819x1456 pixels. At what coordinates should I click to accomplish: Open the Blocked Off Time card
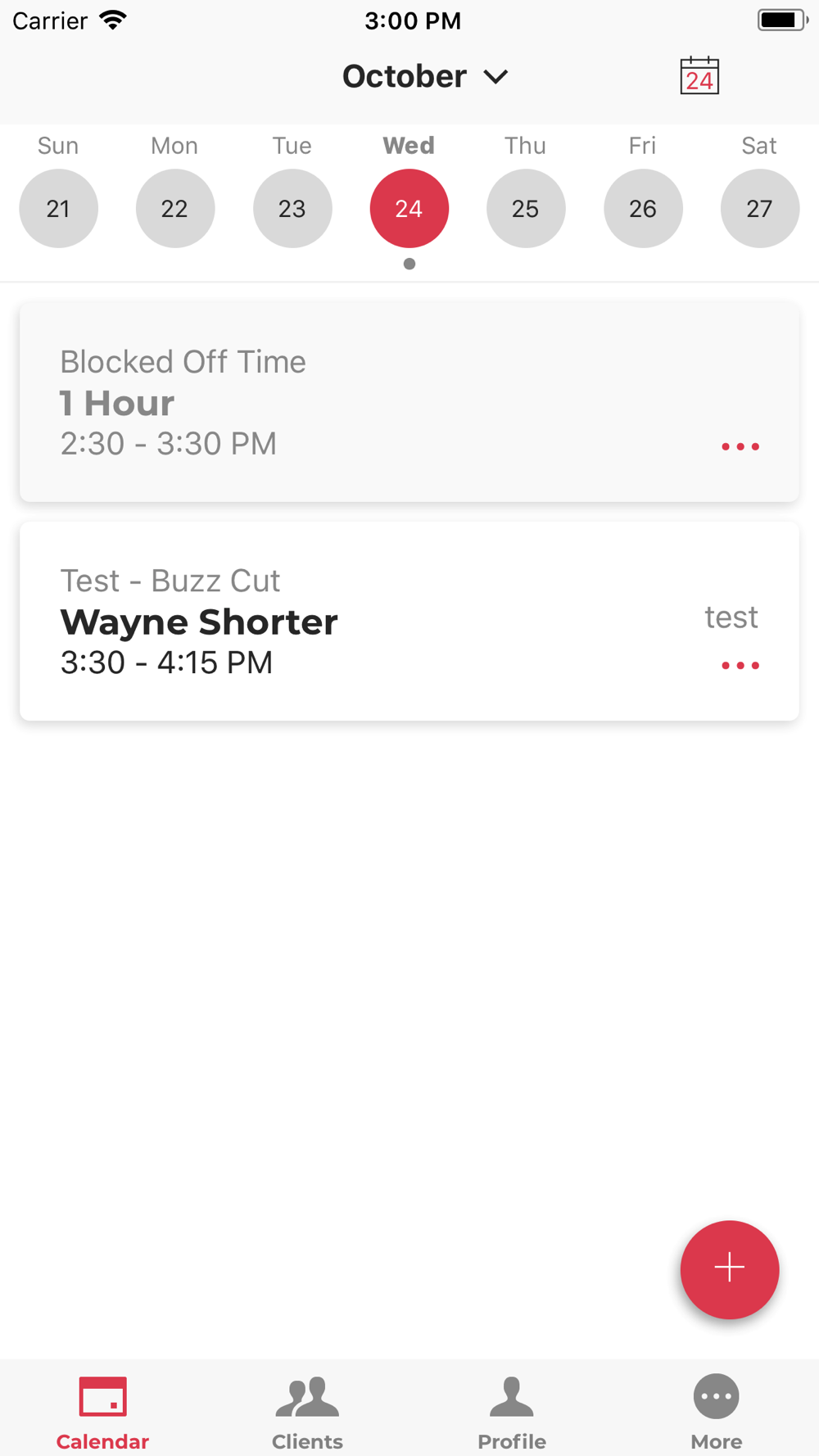pos(409,402)
